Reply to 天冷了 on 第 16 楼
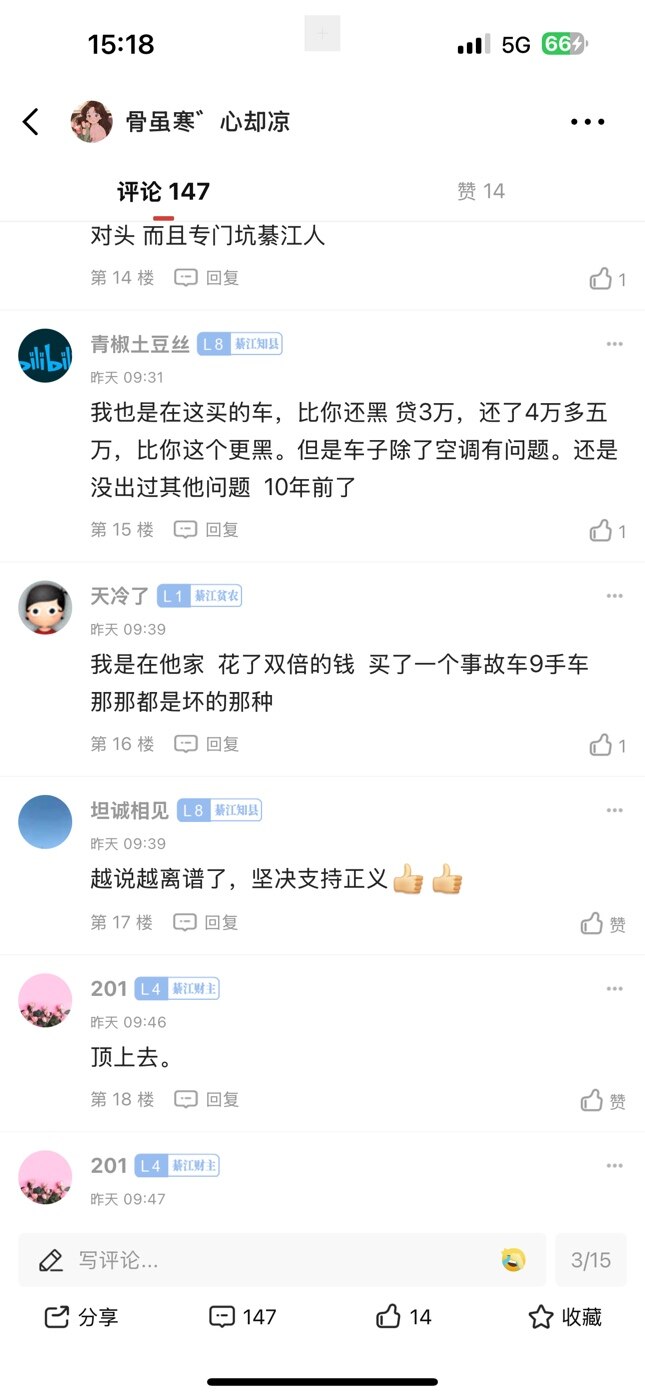Image resolution: width=645 pixels, height=1398 pixels. [207, 744]
